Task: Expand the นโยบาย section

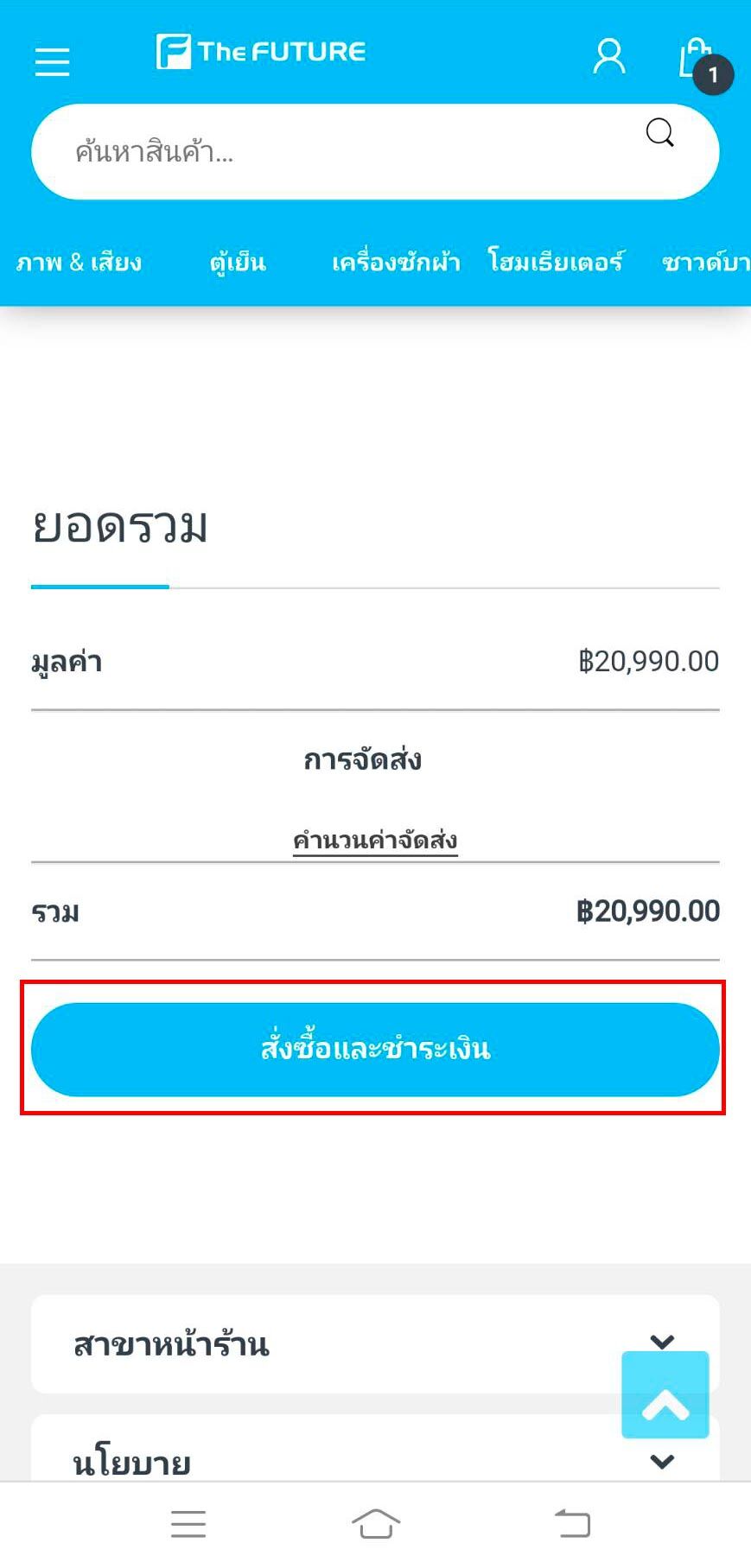Action: coord(346,1462)
